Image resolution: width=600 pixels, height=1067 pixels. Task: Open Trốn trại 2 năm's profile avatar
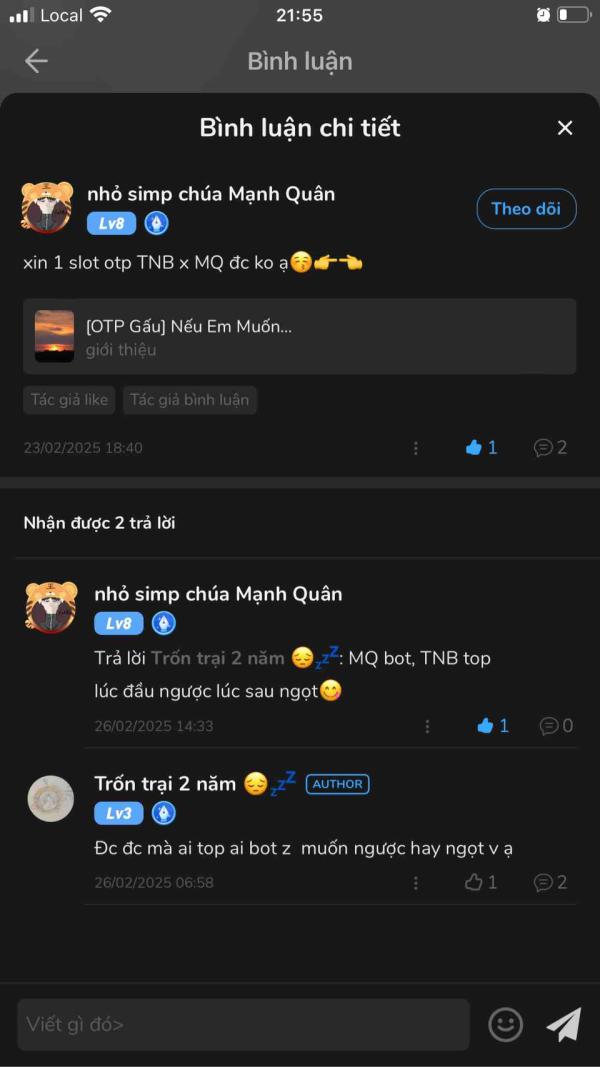[51, 798]
